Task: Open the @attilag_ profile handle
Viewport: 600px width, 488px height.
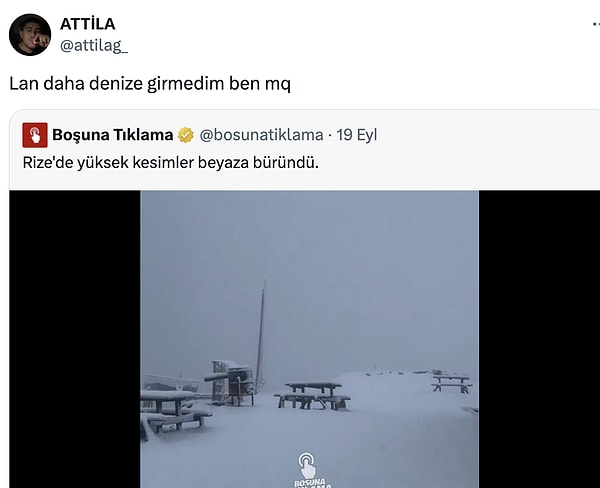Action: point(94,44)
